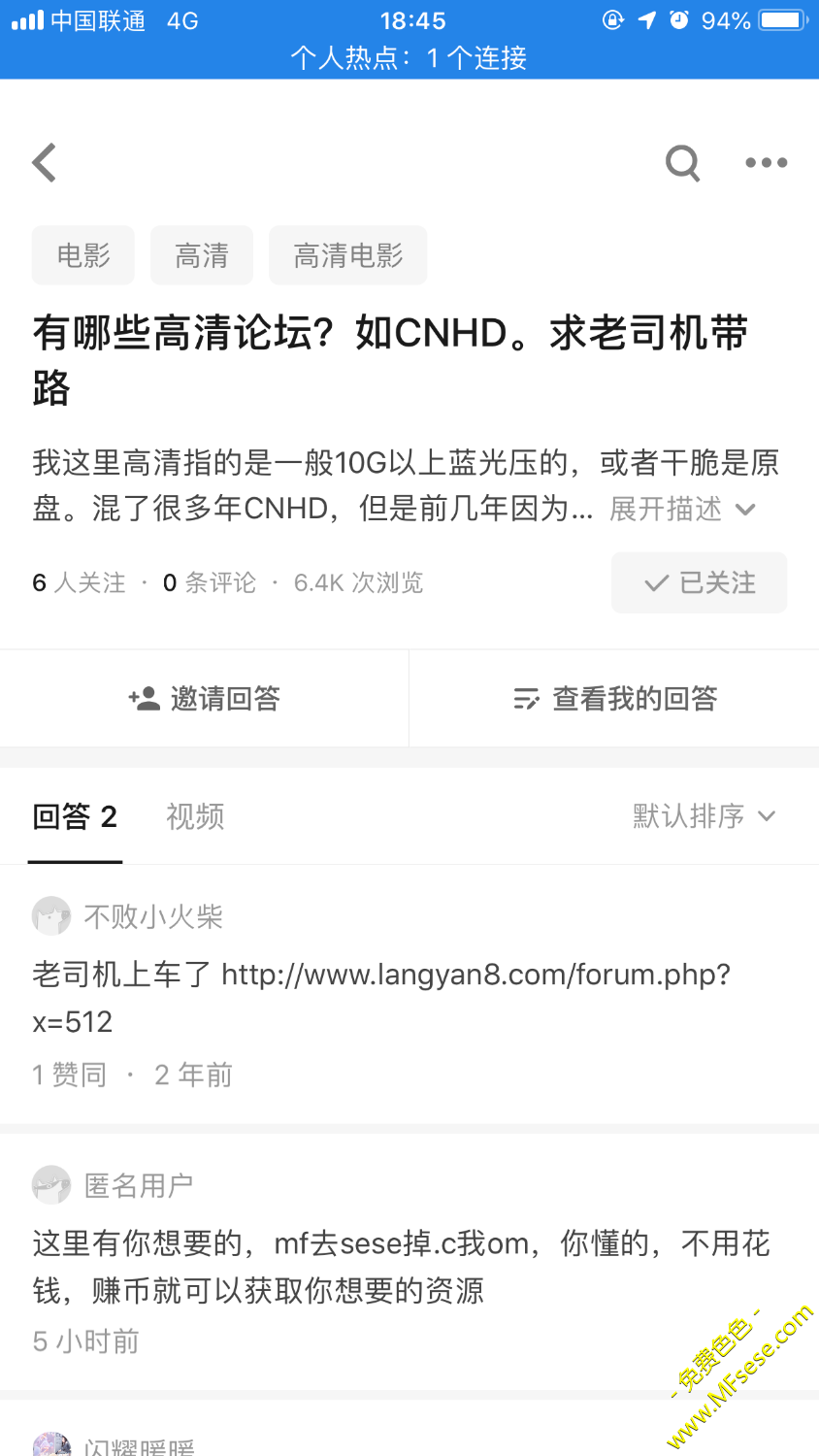
Task: Select the 电影 topic chip
Action: [x=83, y=255]
